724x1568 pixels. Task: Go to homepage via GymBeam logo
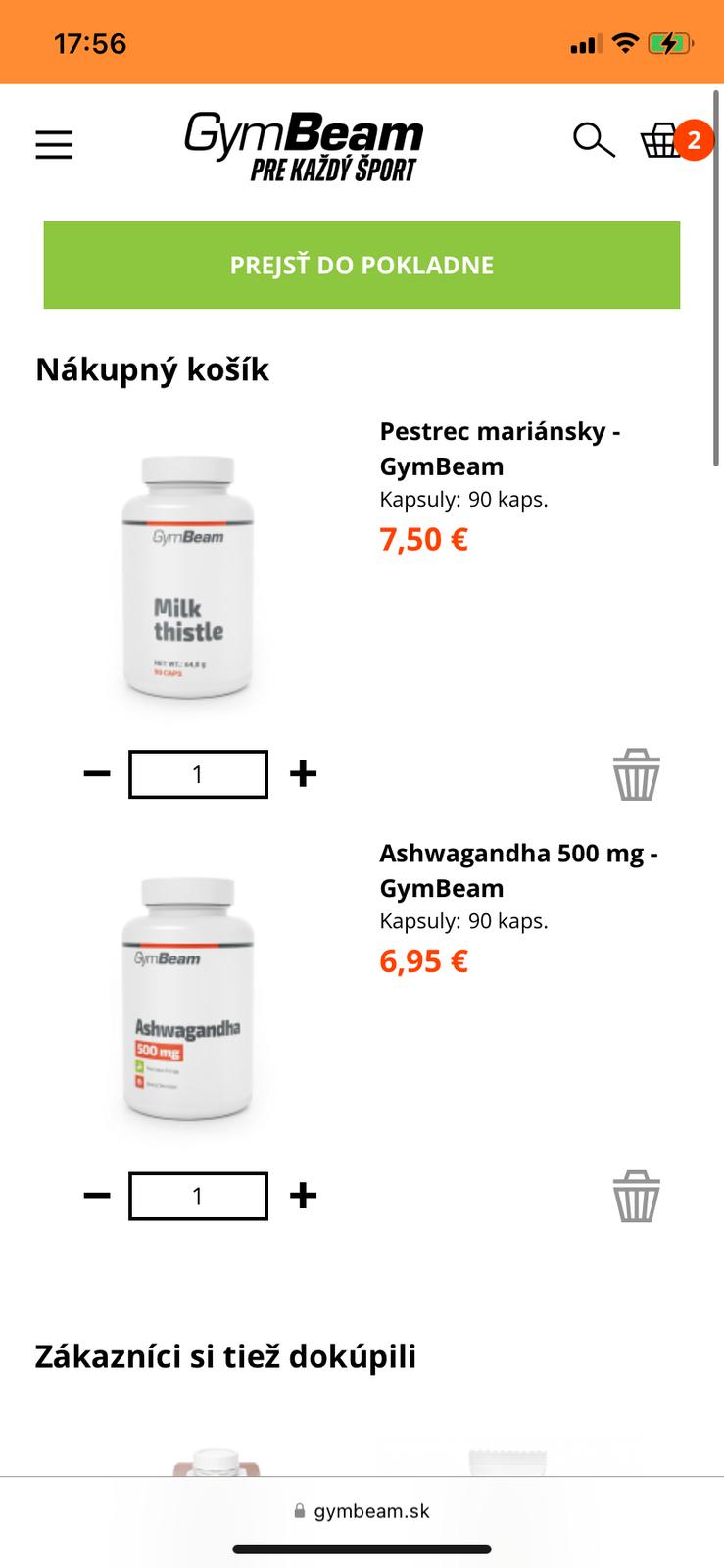point(304,146)
